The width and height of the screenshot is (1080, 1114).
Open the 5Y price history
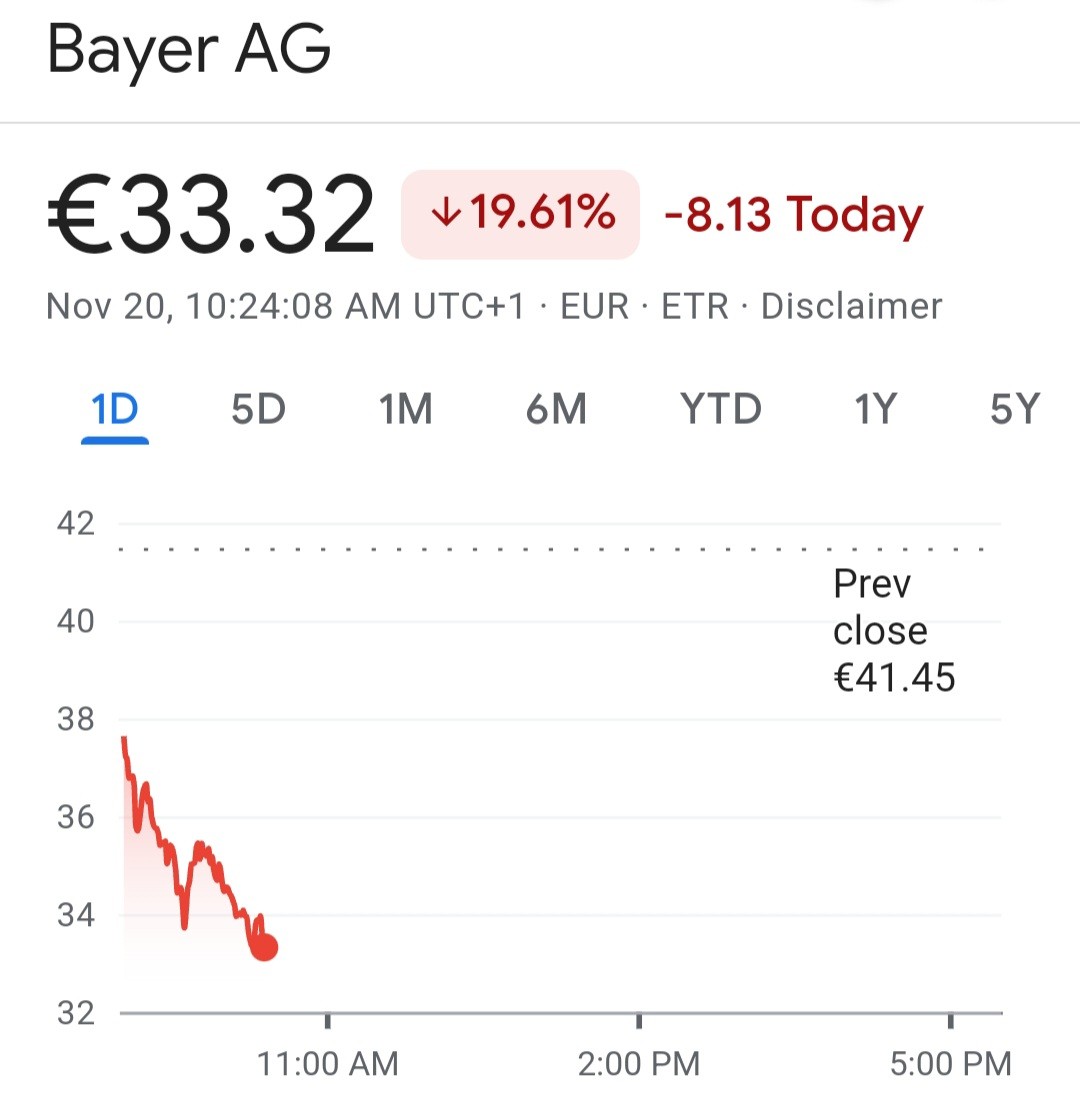coord(1015,410)
